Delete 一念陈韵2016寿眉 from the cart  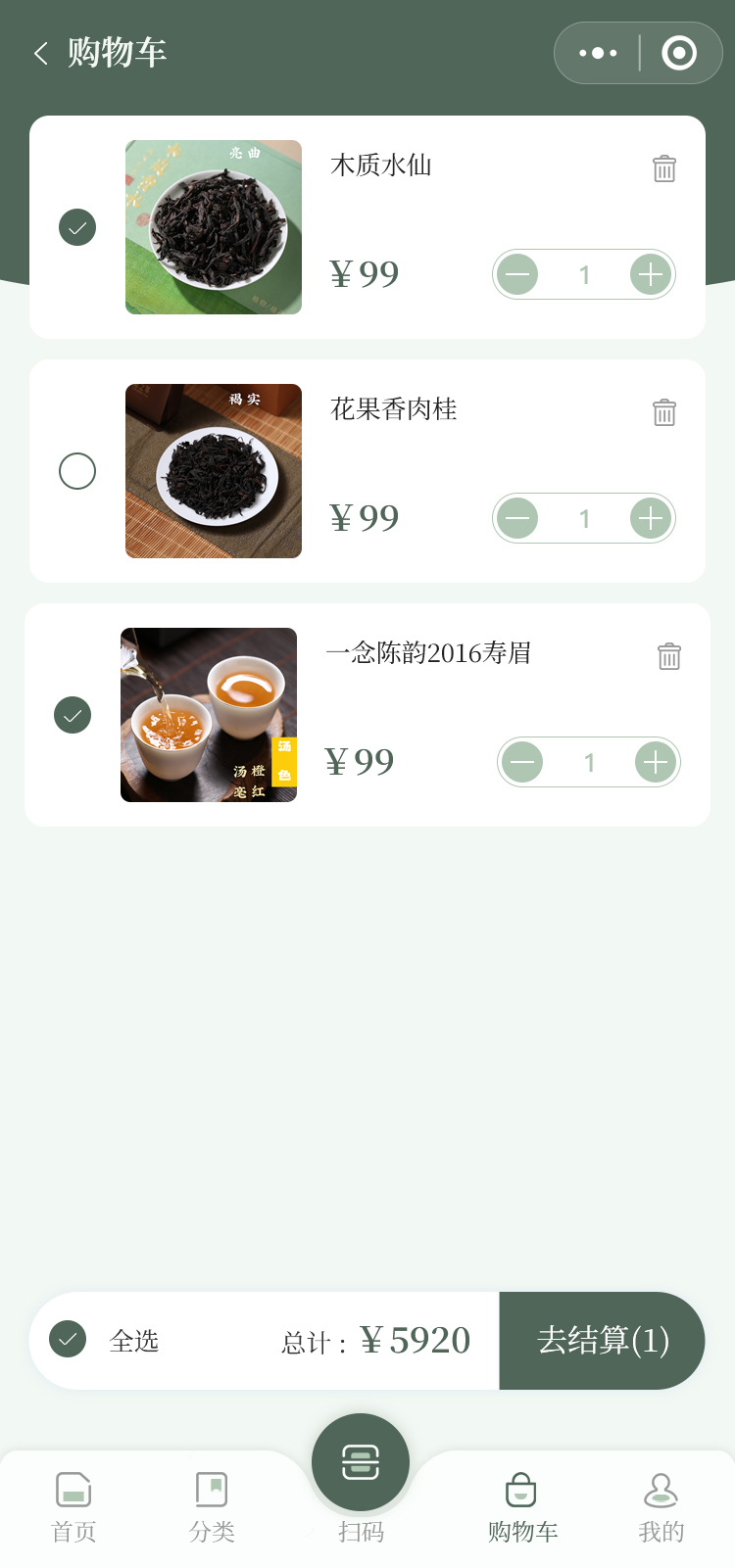[669, 656]
